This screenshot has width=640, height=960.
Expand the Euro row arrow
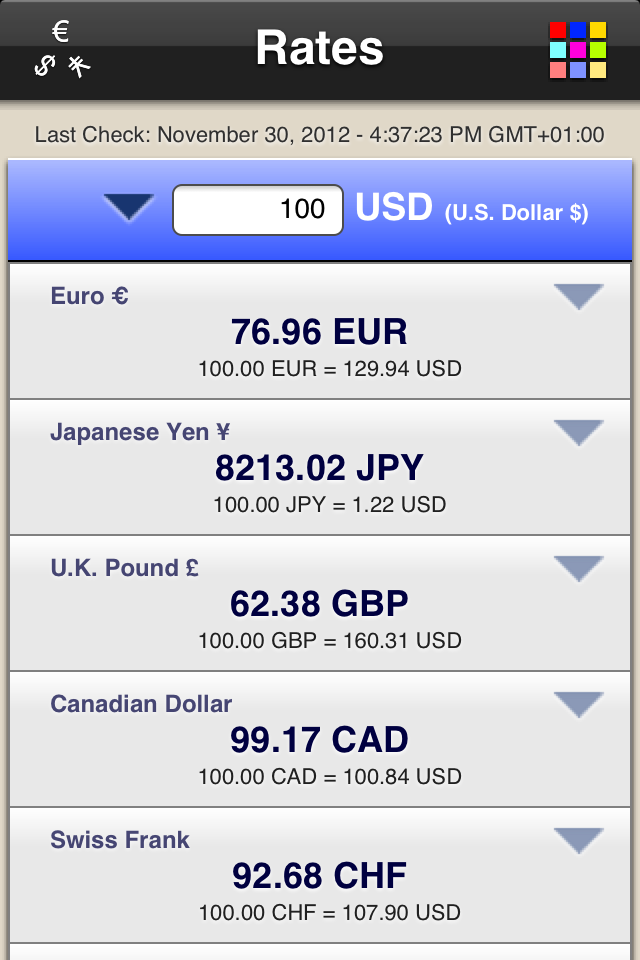point(578,296)
